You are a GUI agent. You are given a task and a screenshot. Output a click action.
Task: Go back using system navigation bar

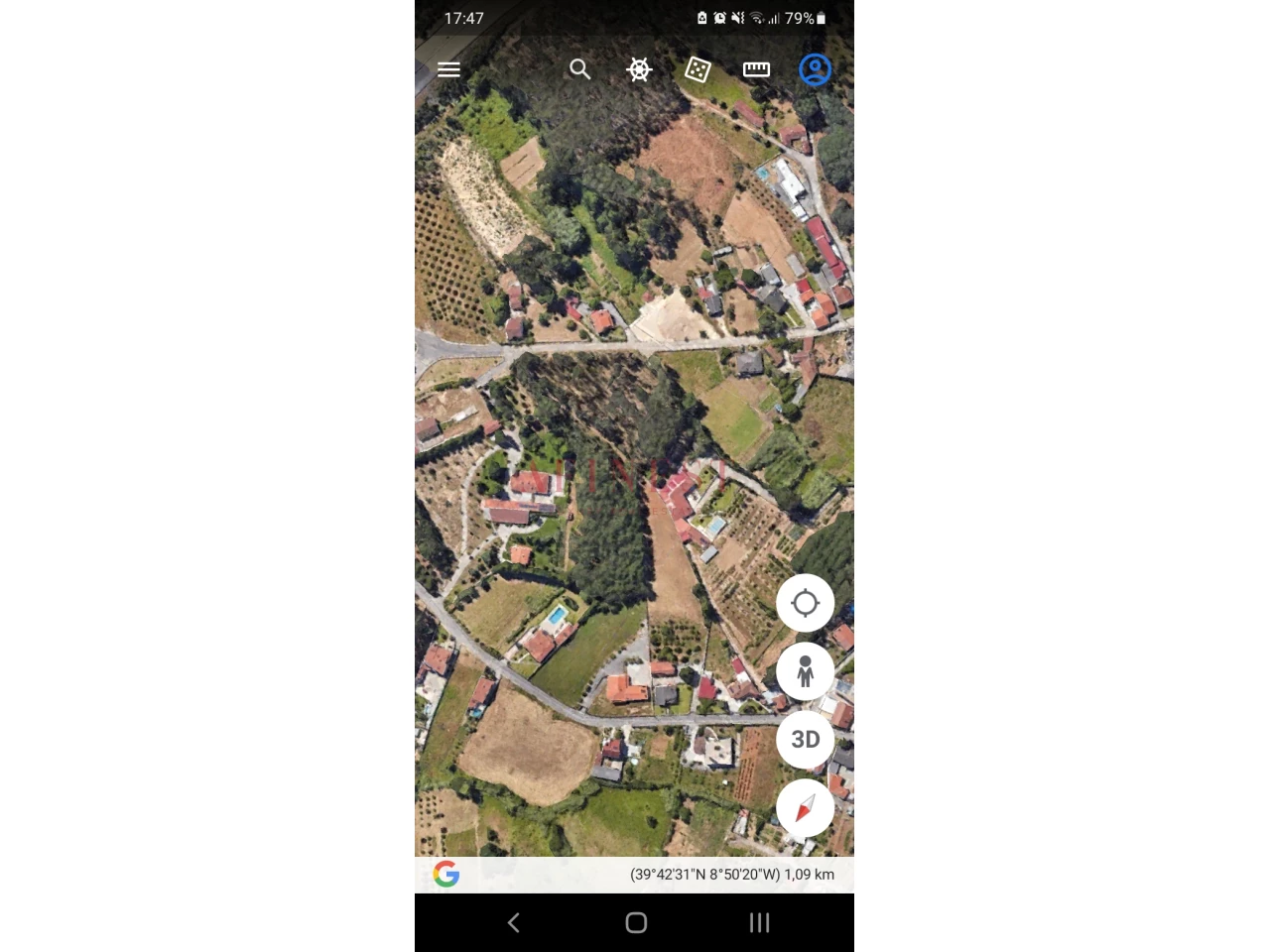pos(514,923)
